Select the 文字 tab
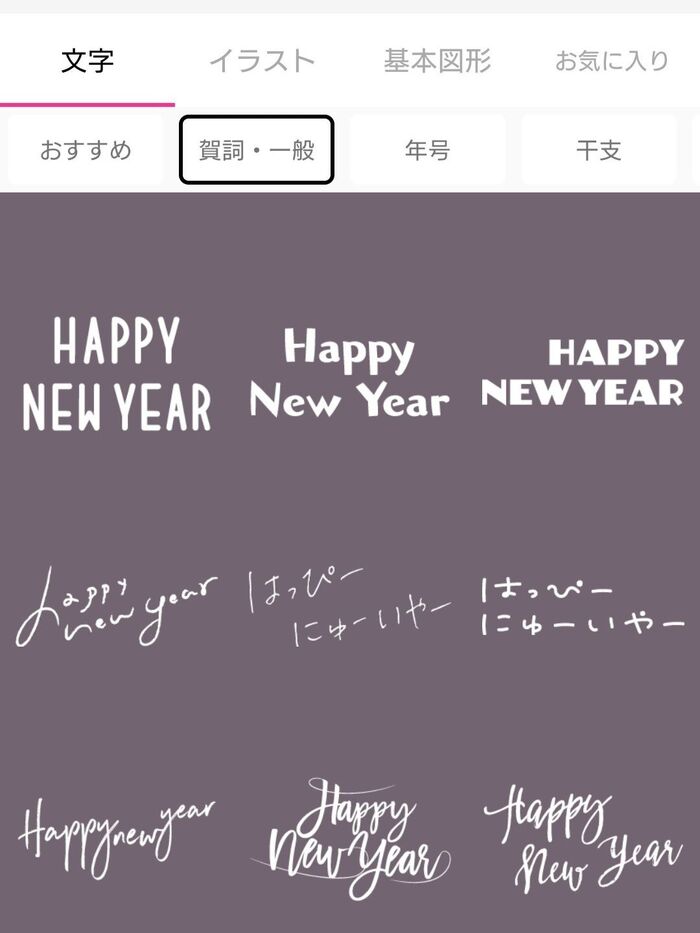Image resolution: width=700 pixels, height=933 pixels. pos(87,61)
